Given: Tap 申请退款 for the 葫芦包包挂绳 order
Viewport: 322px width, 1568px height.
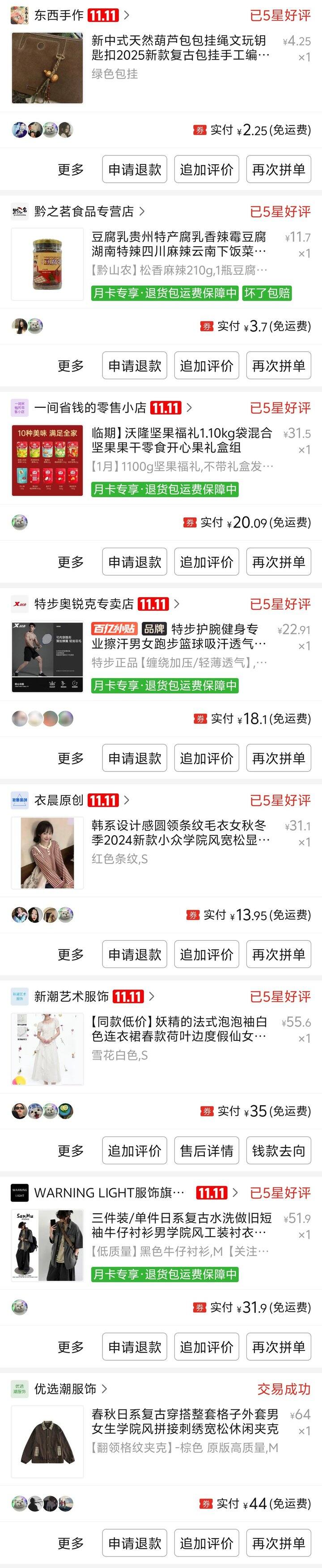Looking at the screenshot, I should pos(135,169).
